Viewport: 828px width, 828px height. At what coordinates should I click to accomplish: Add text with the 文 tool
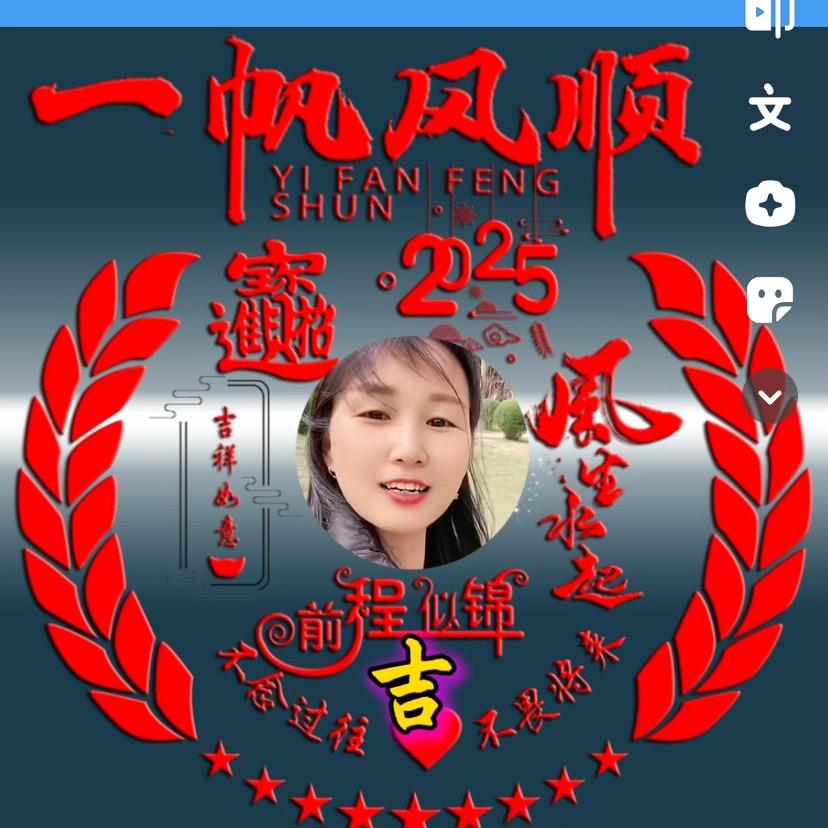click(770, 110)
